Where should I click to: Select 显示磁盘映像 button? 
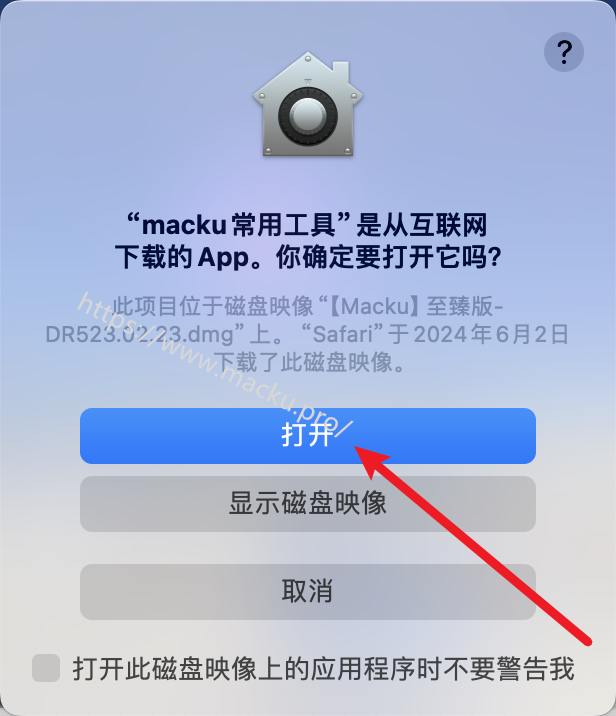click(307, 503)
